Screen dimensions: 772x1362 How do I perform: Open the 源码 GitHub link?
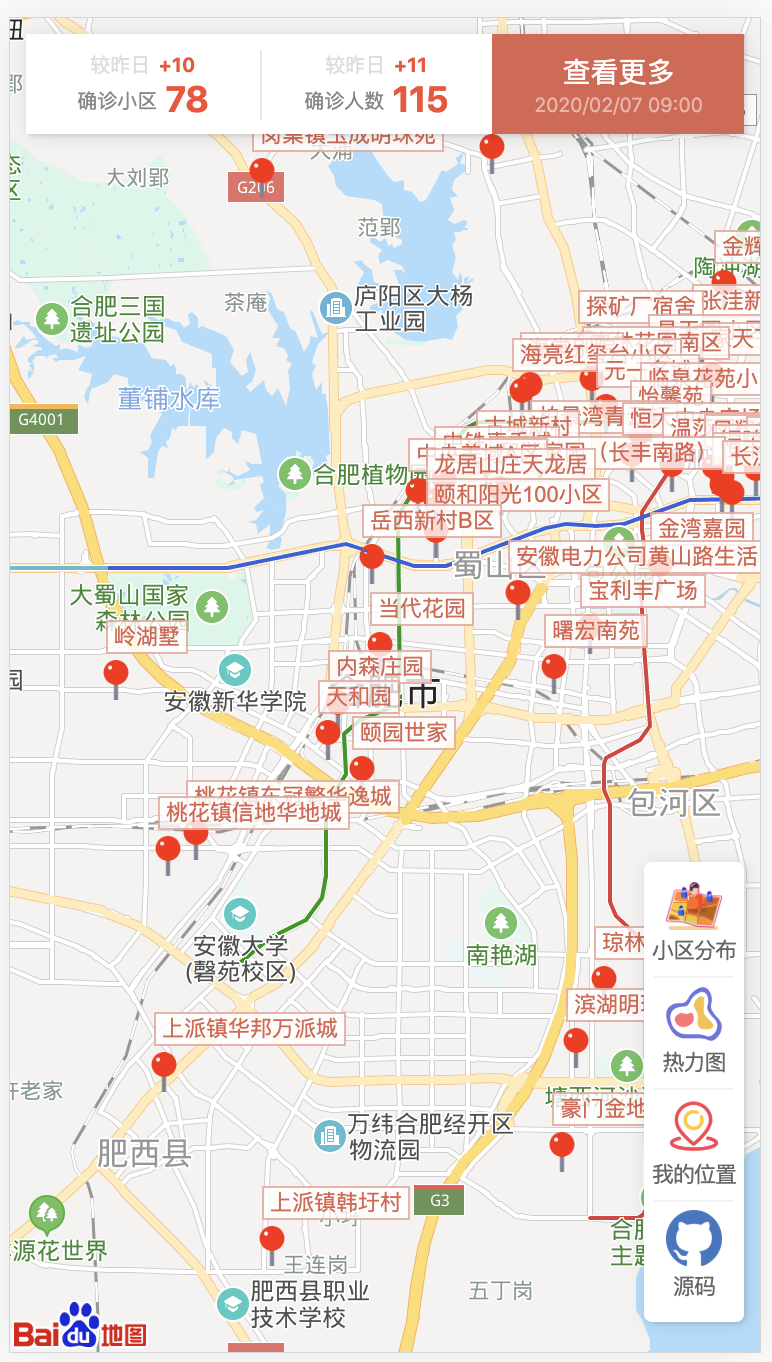(x=694, y=1255)
